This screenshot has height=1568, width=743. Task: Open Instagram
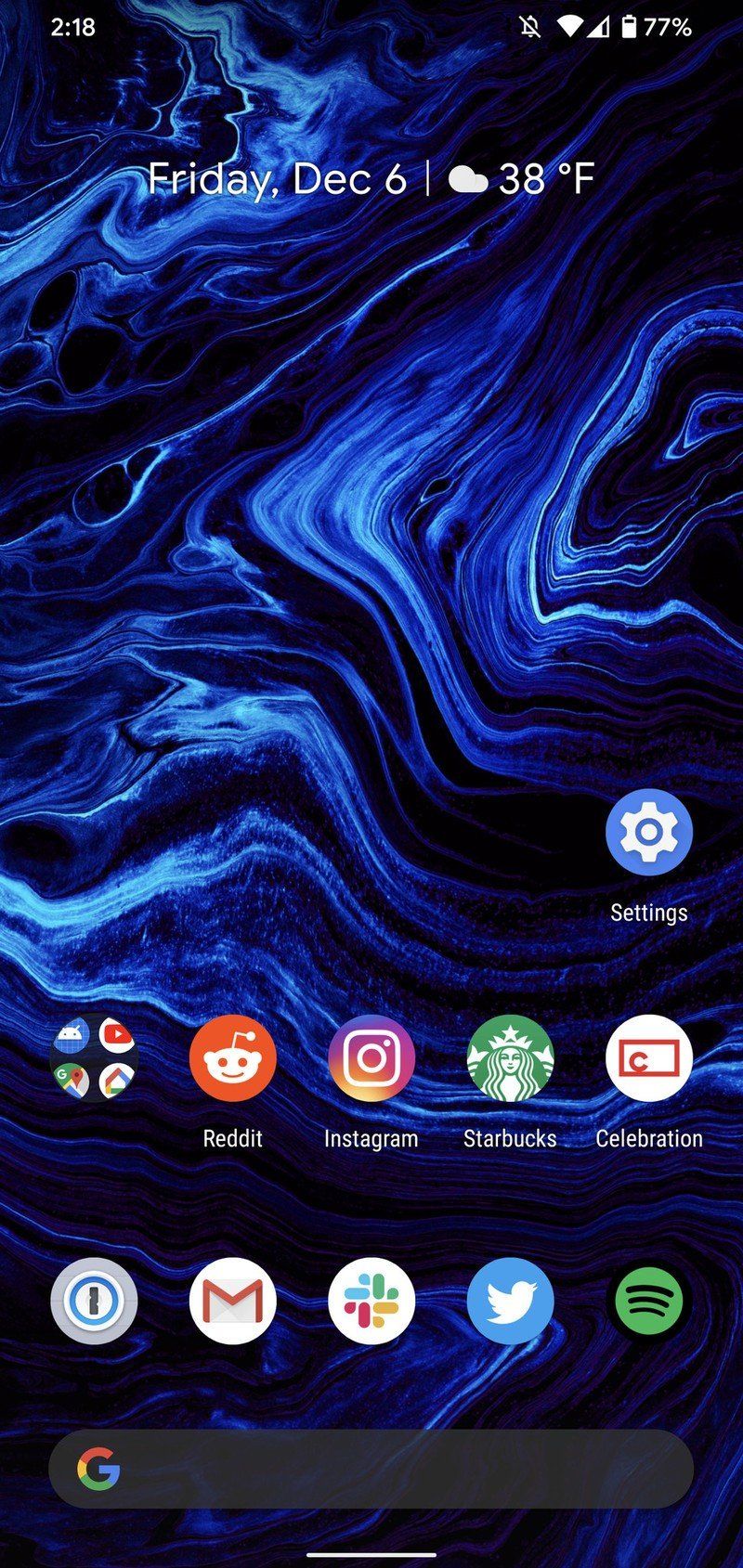click(x=371, y=1059)
